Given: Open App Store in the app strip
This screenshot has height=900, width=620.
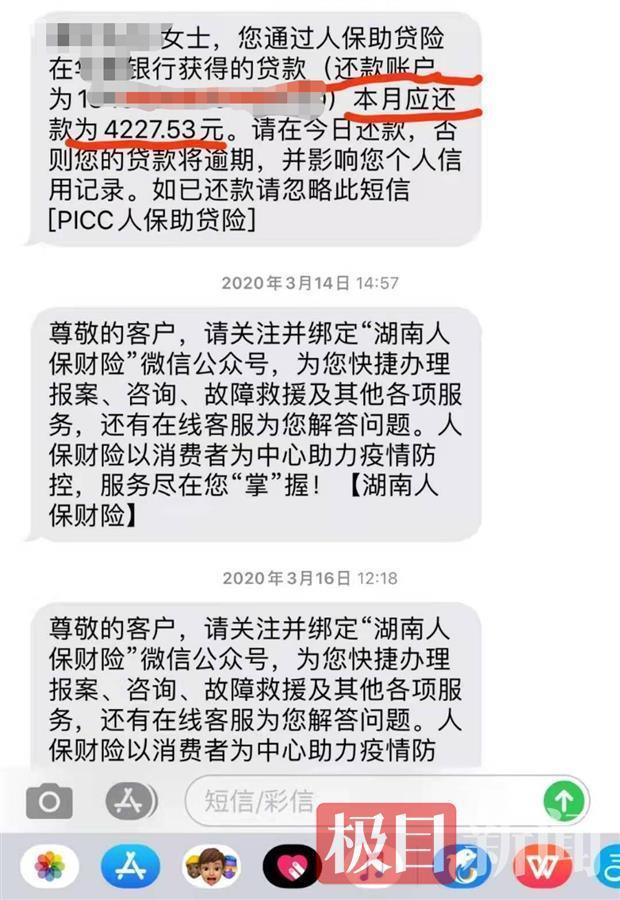Looking at the screenshot, I should (x=131, y=866).
